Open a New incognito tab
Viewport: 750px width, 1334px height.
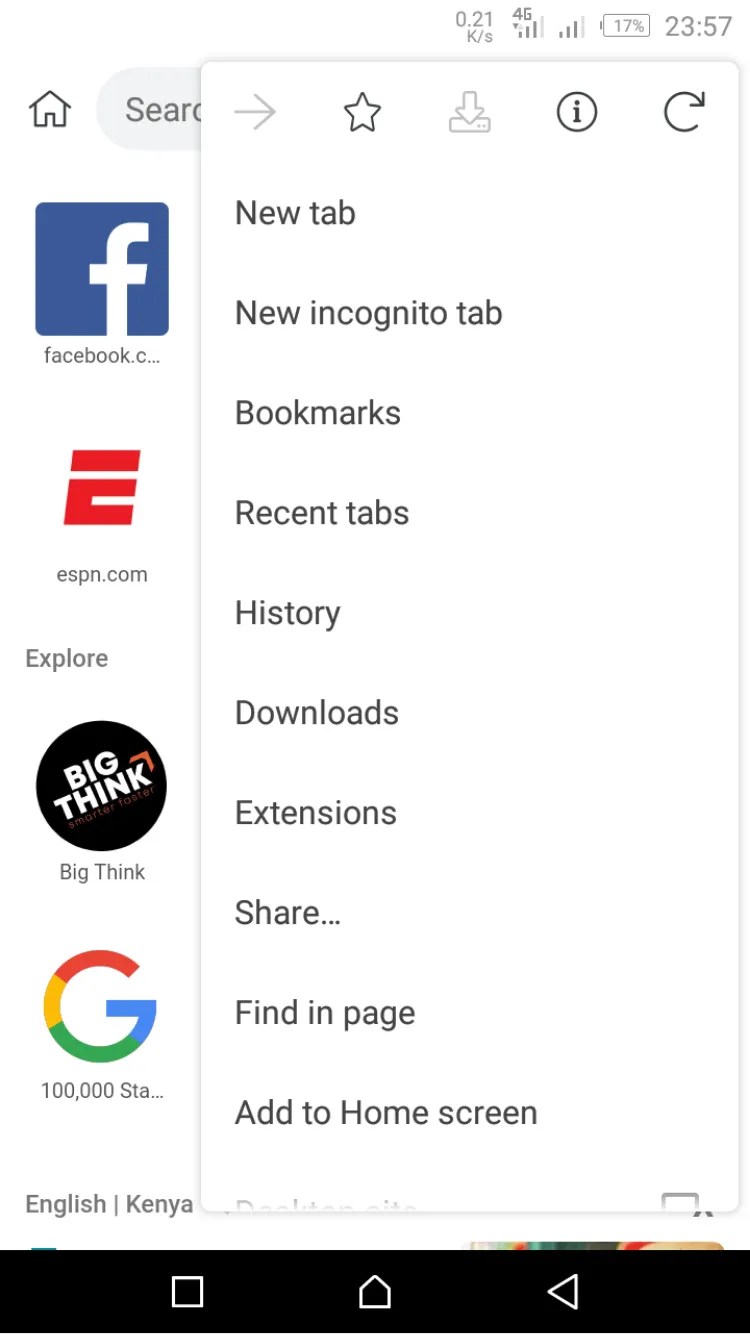[x=368, y=313]
